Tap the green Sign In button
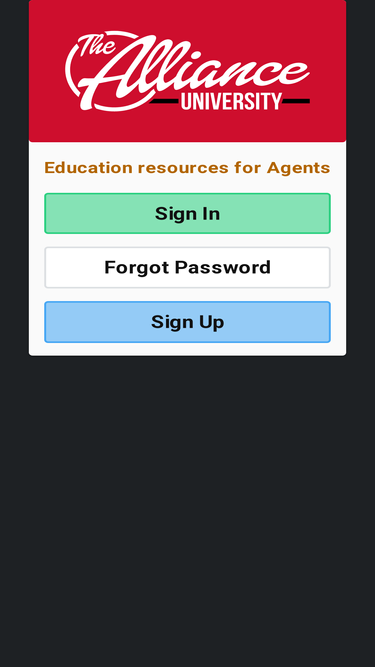375x667 pixels. point(188,213)
